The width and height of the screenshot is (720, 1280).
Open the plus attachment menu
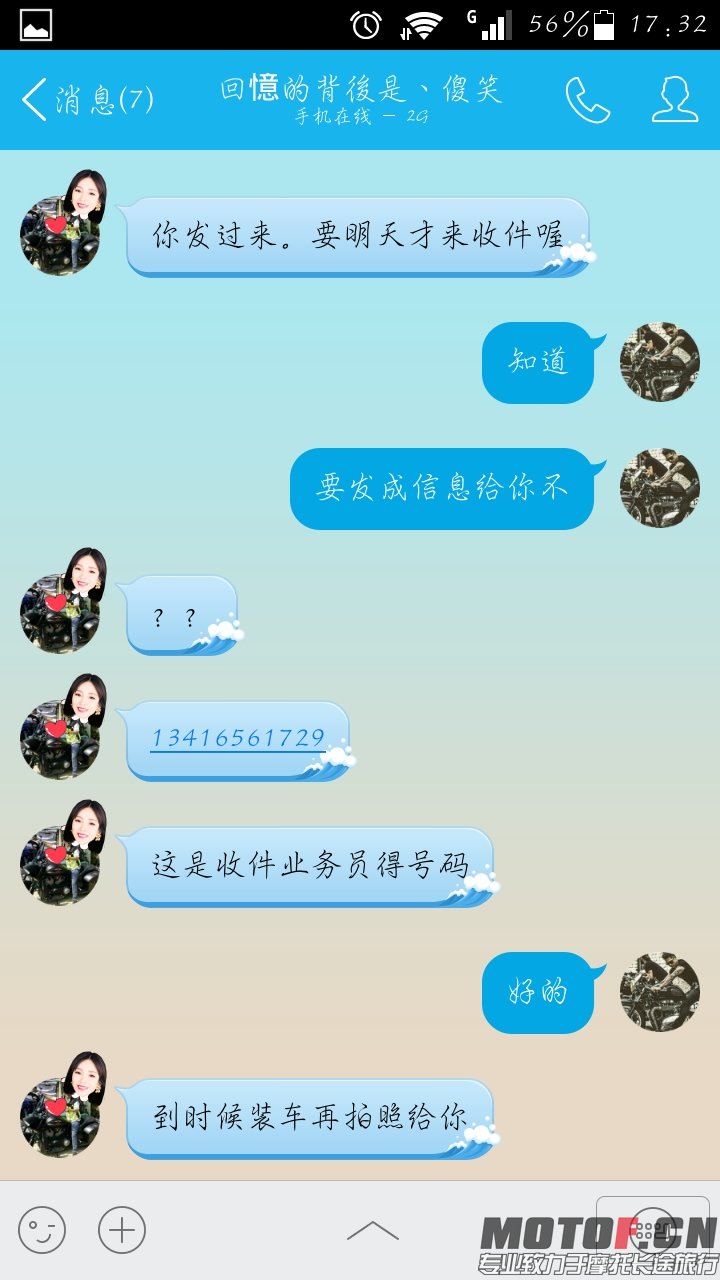122,1230
